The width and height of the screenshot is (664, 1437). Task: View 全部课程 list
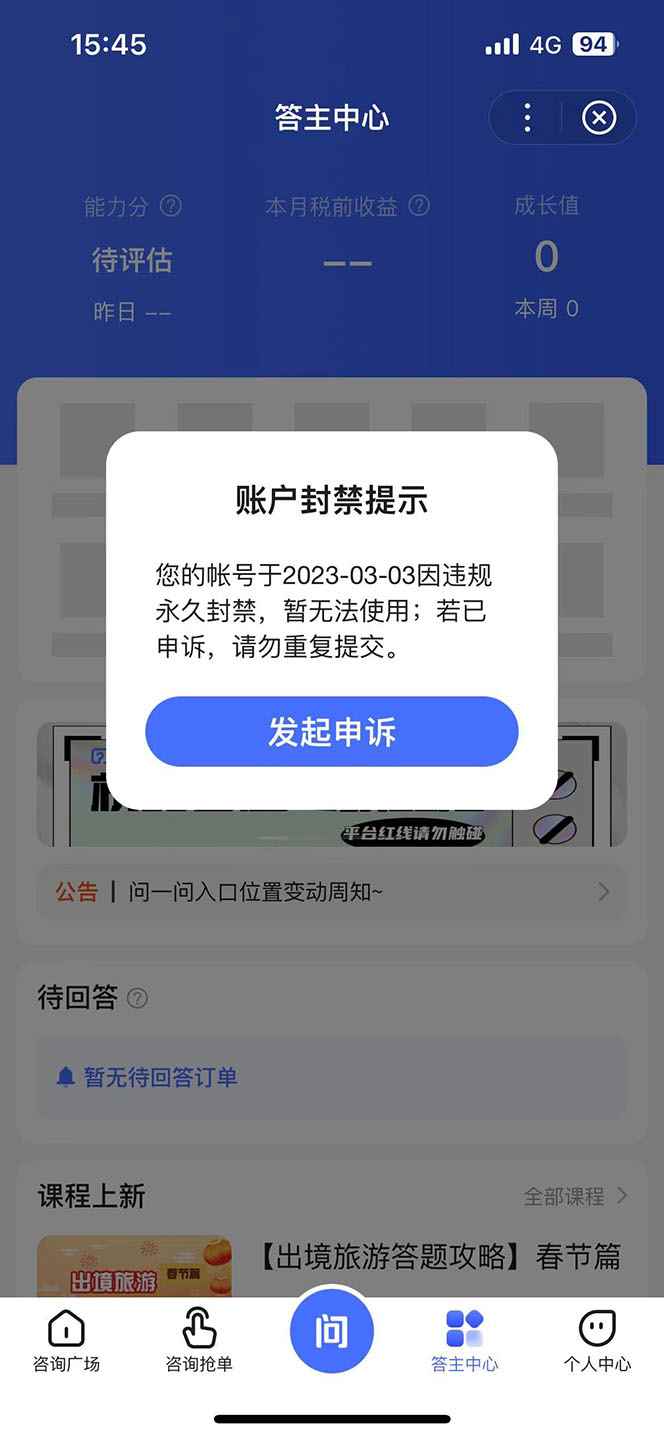pos(575,1196)
